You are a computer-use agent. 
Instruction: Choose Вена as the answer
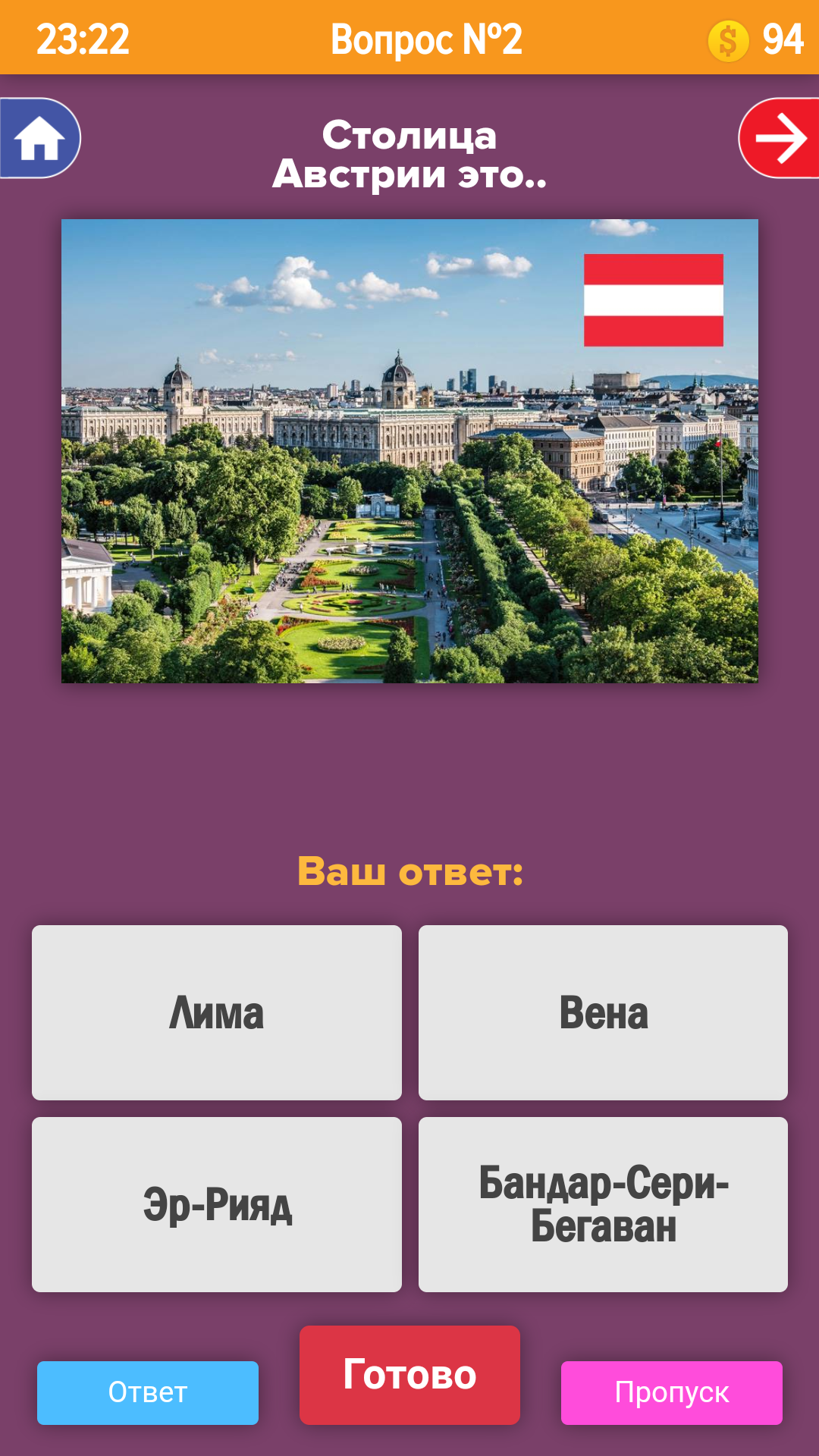pyautogui.click(x=603, y=1012)
